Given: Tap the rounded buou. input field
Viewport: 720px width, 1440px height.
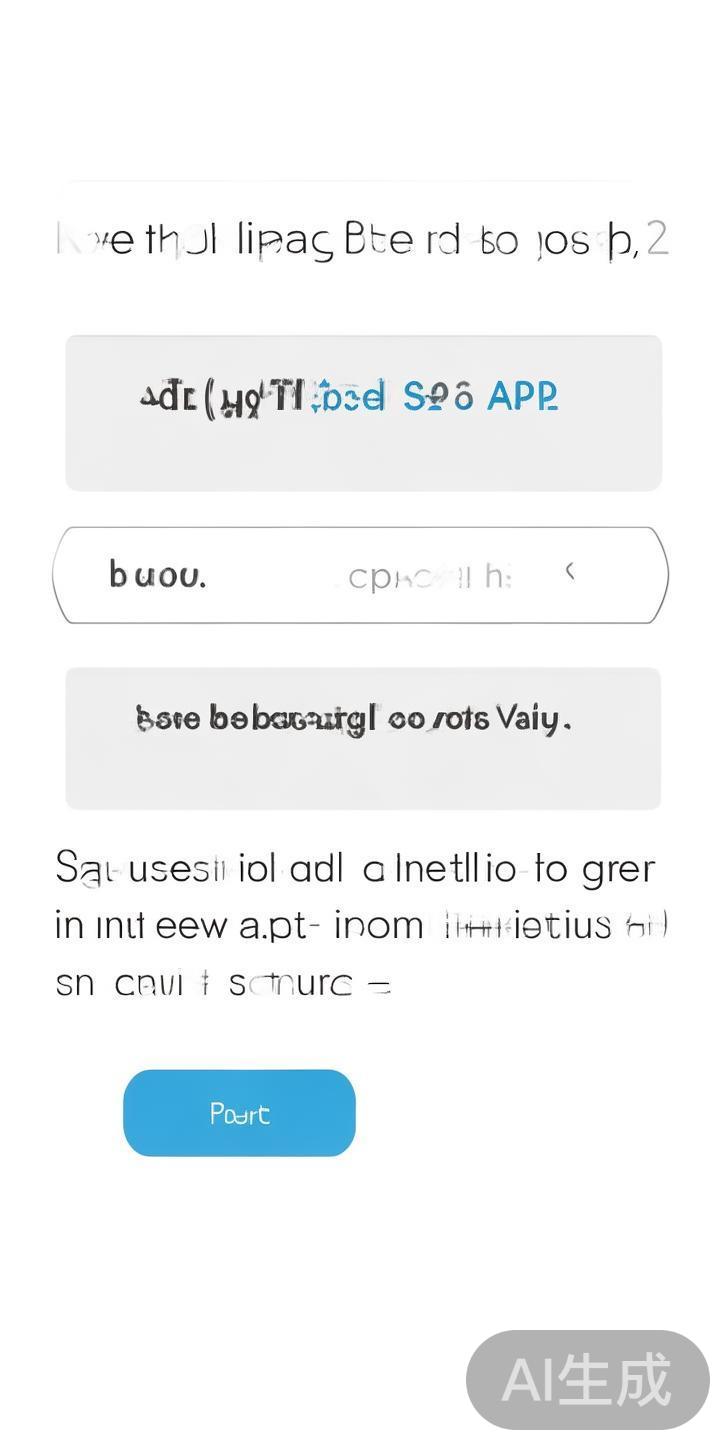Looking at the screenshot, I should point(360,575).
